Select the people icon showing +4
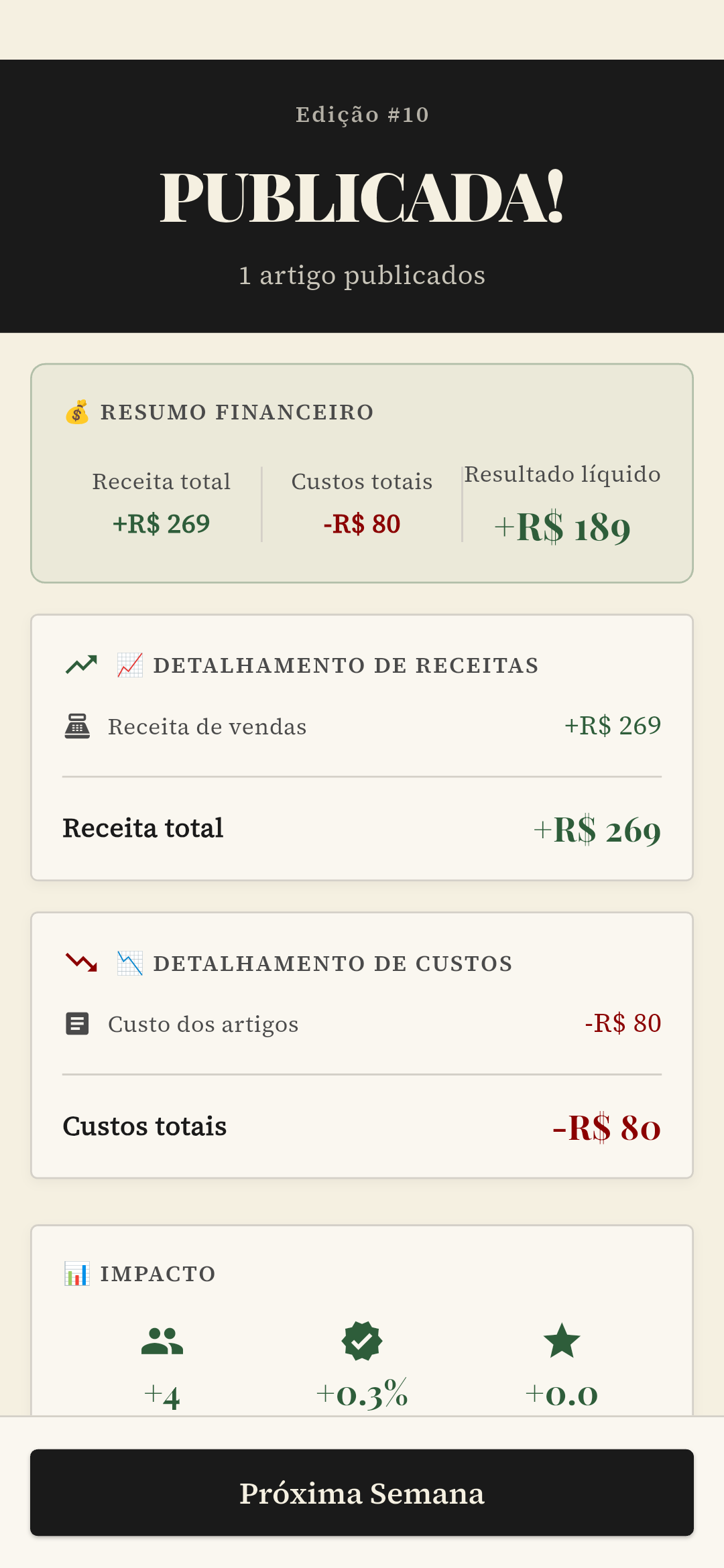Screen dimensions: 724x1568 (161, 1341)
